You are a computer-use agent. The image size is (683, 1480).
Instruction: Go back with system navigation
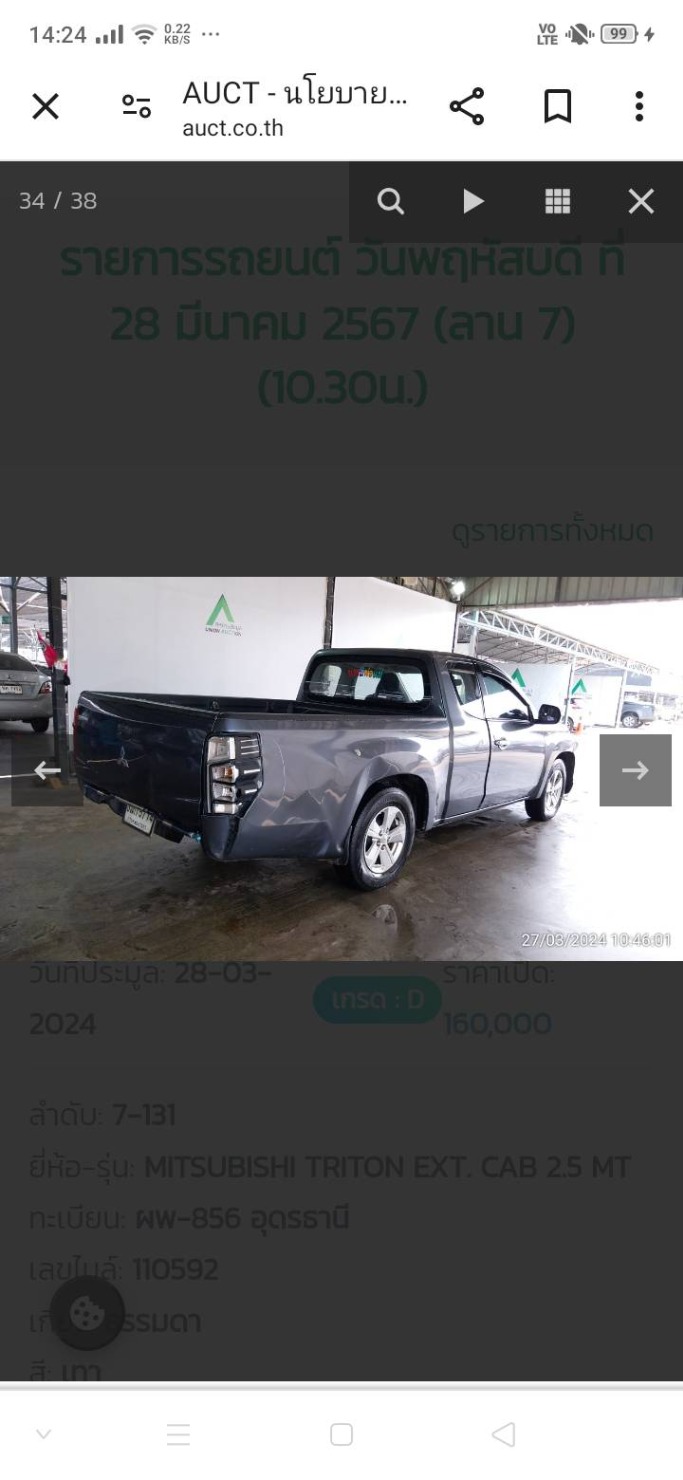[504, 1435]
